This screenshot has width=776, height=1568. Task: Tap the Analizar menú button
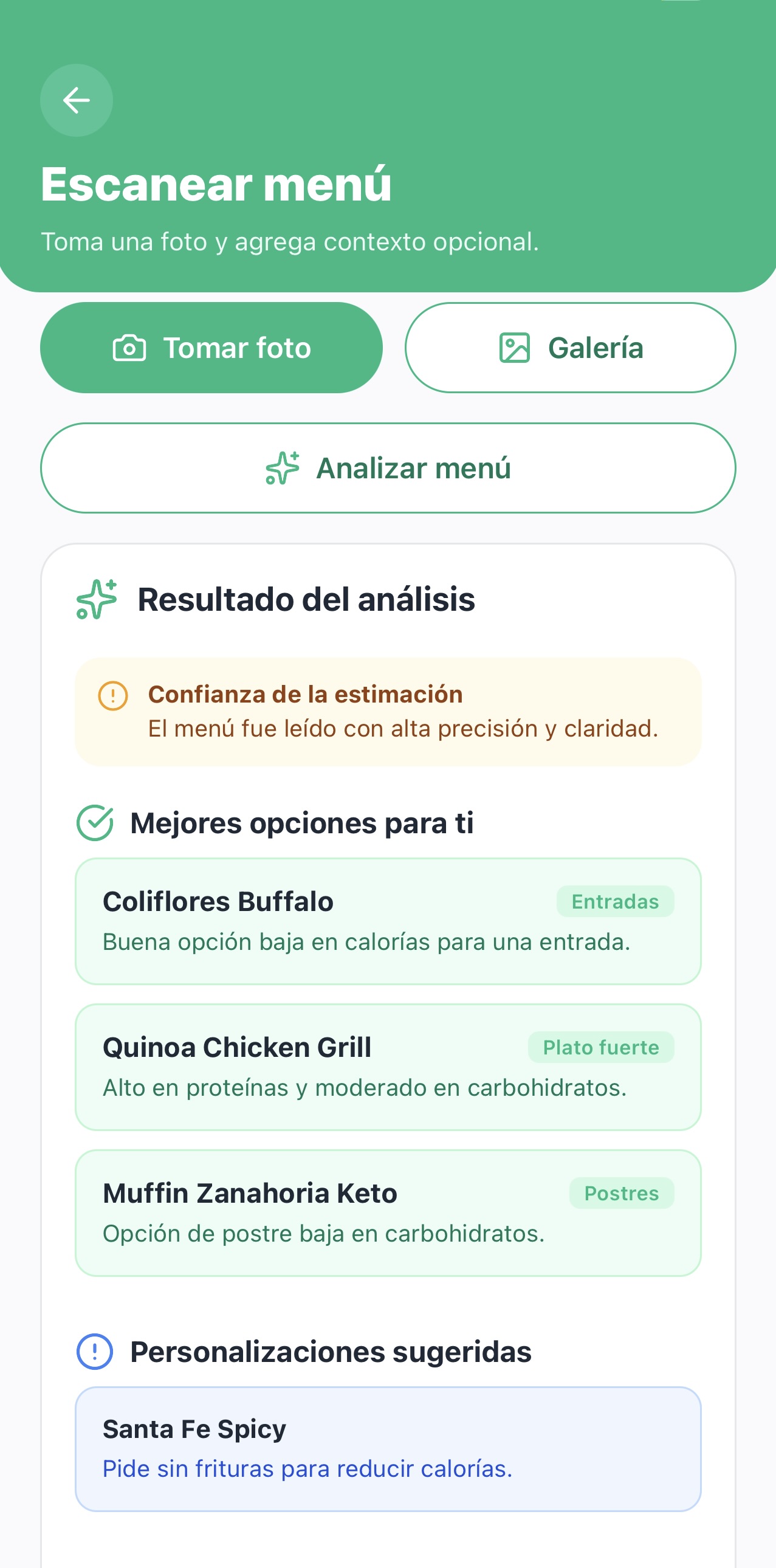coord(388,467)
